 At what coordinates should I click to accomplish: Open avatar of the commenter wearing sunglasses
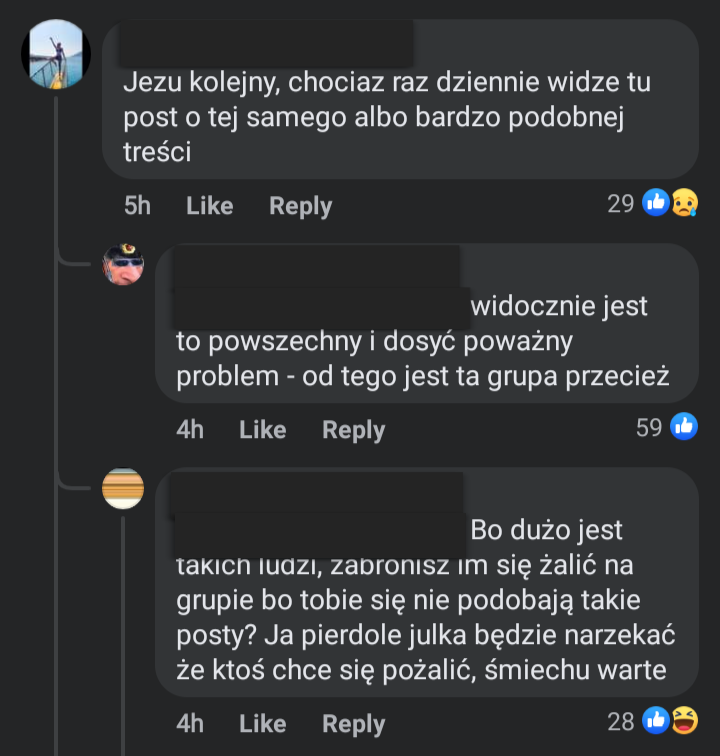pyautogui.click(x=124, y=265)
